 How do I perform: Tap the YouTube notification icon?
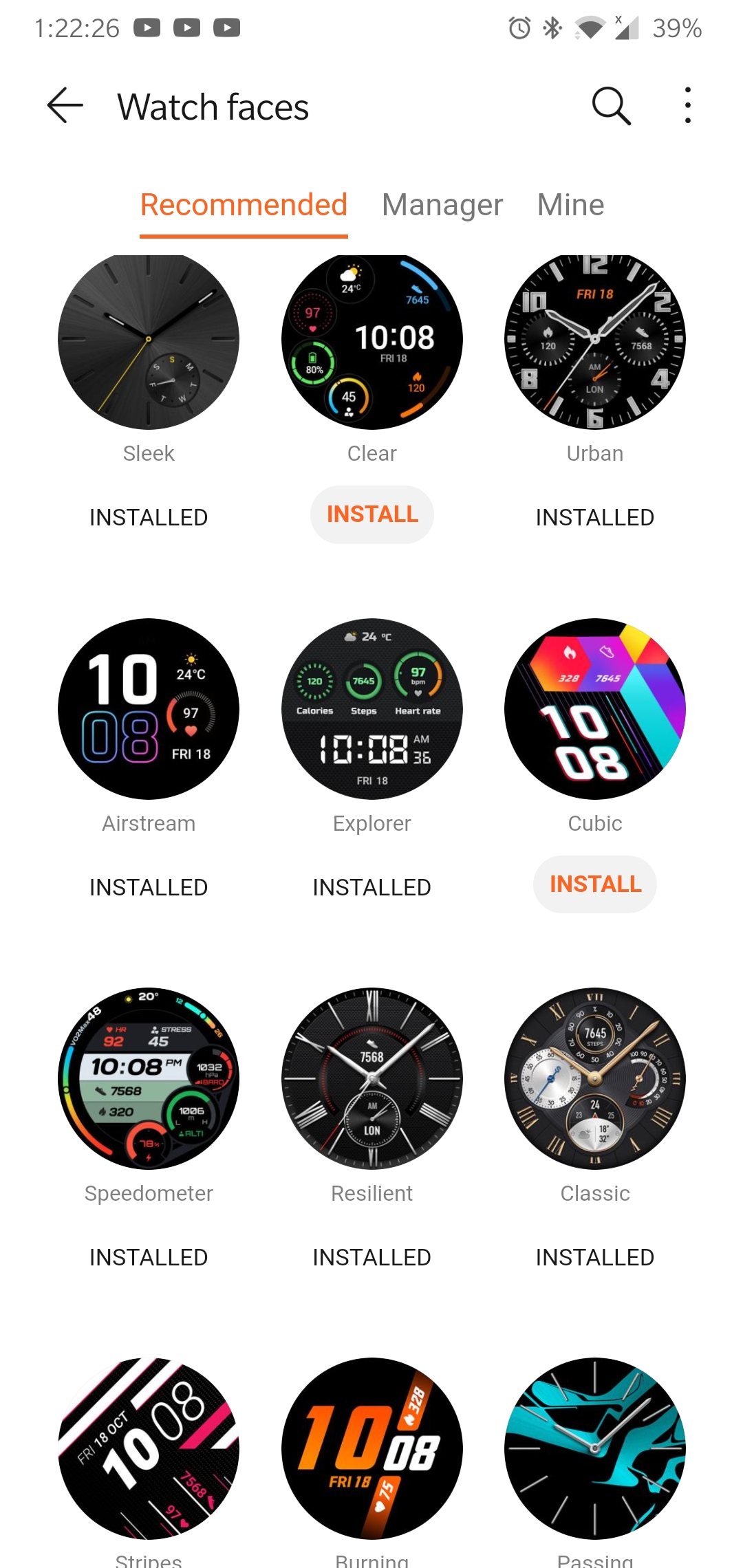(x=148, y=28)
